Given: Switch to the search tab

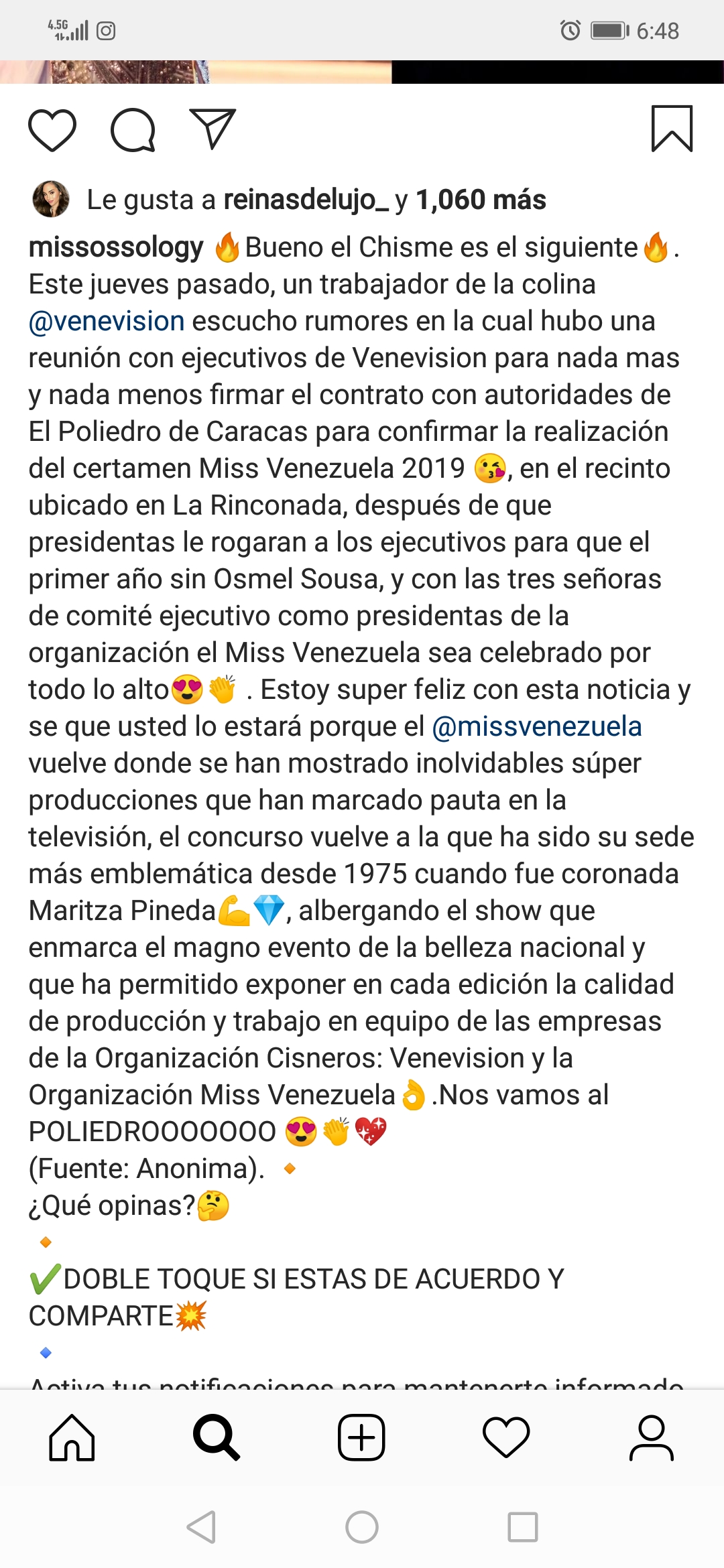Looking at the screenshot, I should 217,1437.
